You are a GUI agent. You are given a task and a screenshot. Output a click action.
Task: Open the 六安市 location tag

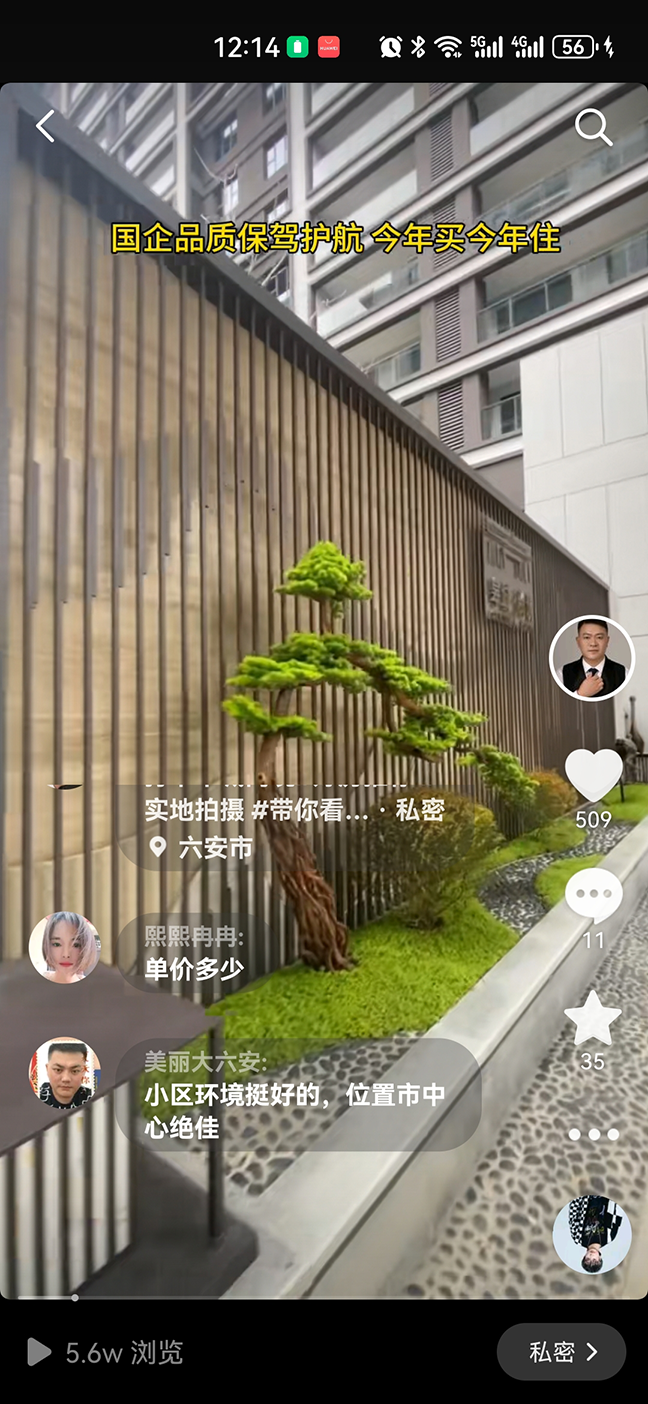click(203, 848)
